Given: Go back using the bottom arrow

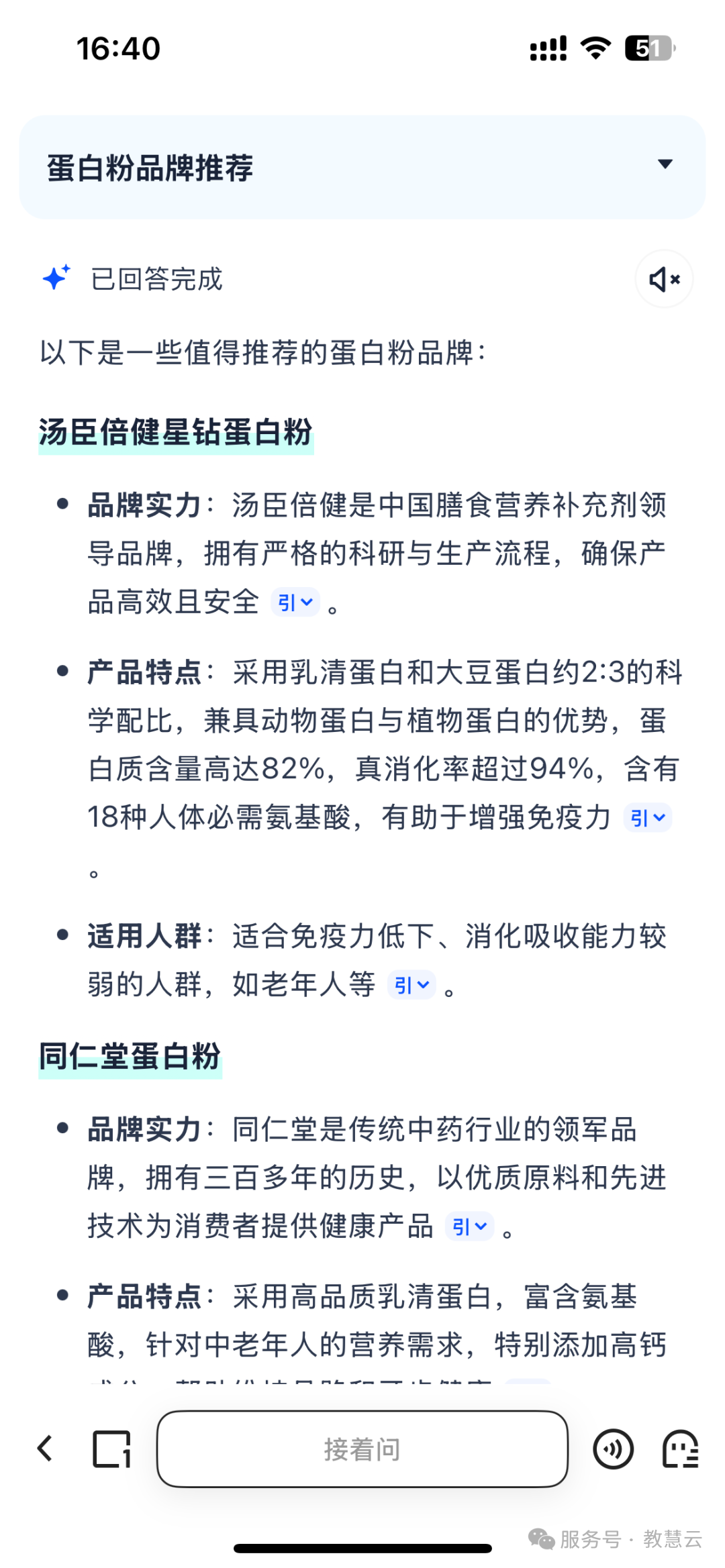Looking at the screenshot, I should (x=45, y=1449).
